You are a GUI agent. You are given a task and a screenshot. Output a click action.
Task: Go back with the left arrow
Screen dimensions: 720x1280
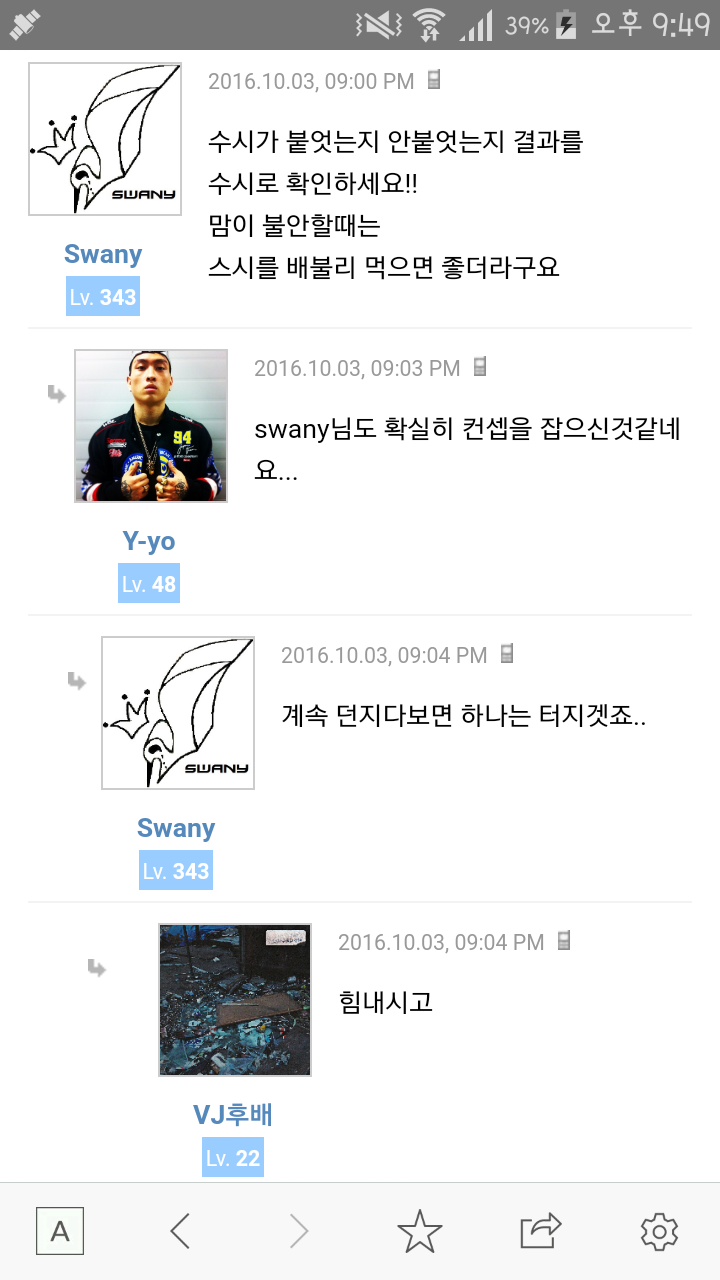click(x=180, y=1231)
